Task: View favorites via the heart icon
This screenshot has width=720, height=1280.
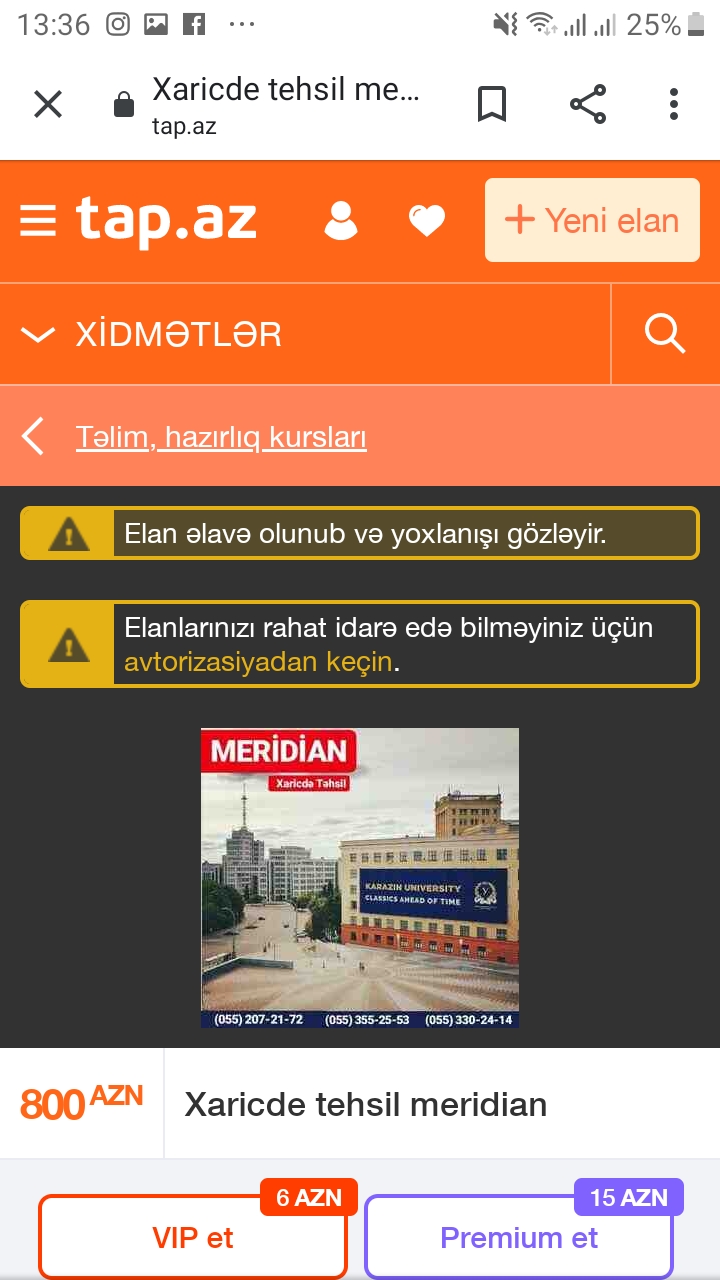Action: 427,221
